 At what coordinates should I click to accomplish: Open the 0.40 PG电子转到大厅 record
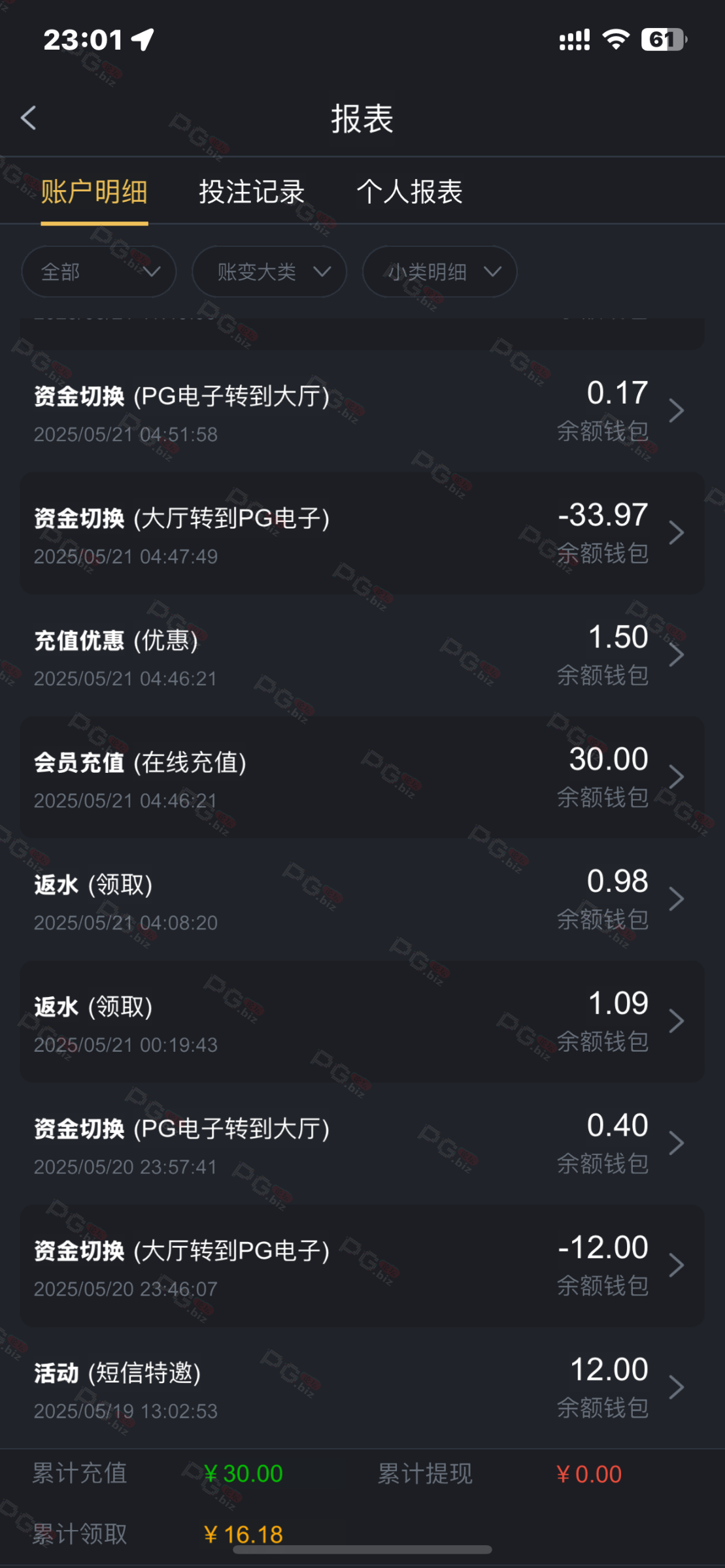pos(362,1144)
